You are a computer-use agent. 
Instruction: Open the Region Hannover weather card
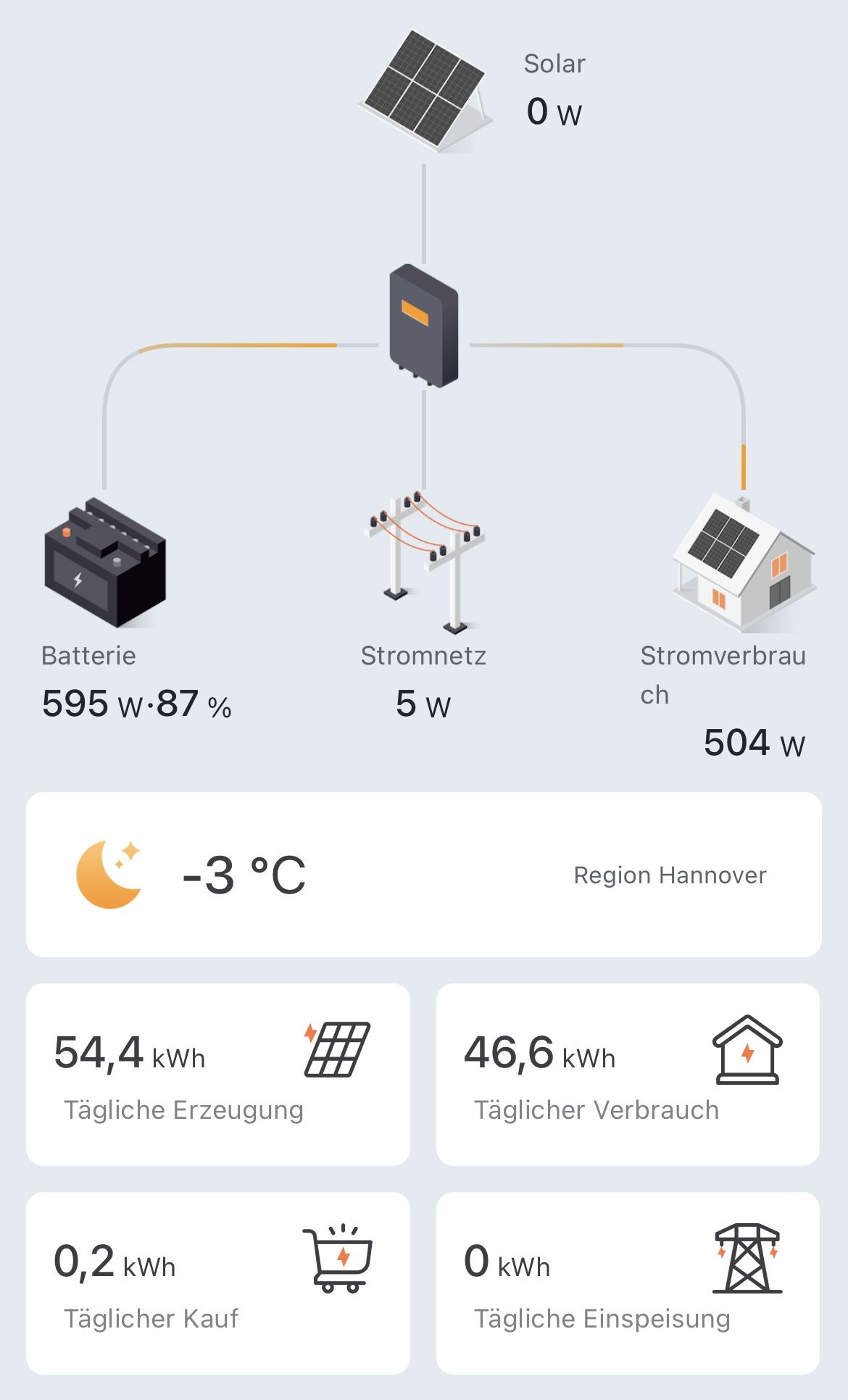coord(423,875)
